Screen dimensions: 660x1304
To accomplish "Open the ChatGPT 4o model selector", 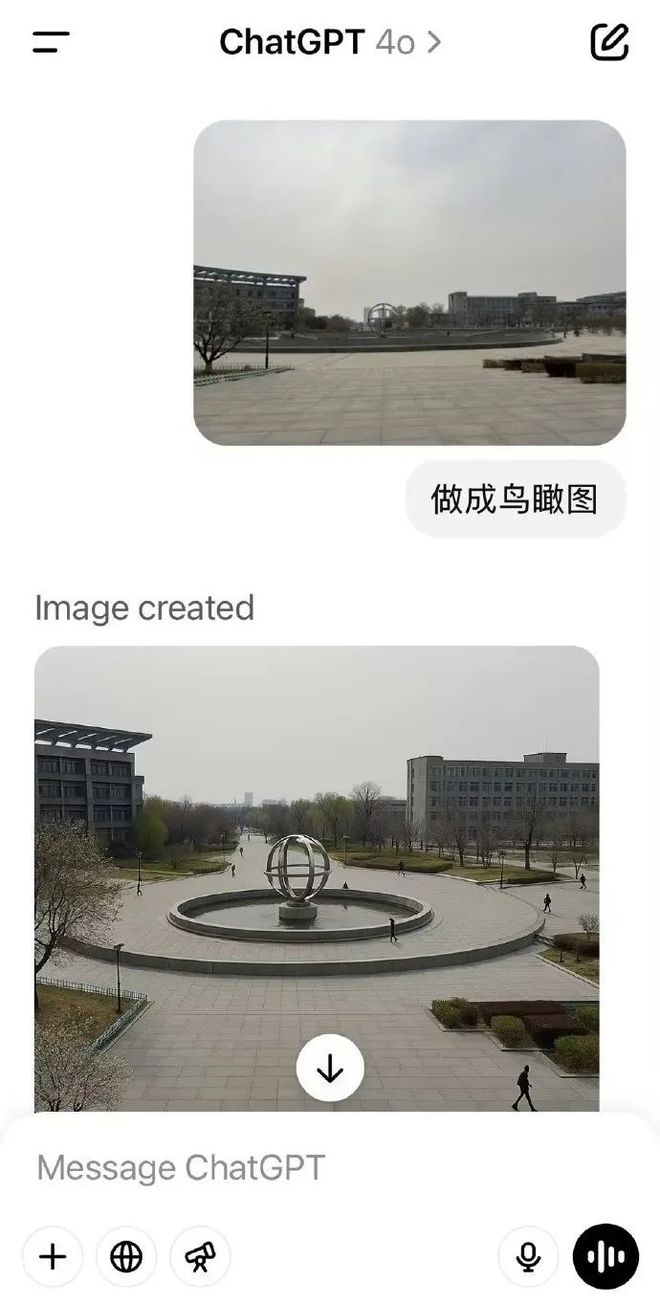I will click(x=330, y=42).
